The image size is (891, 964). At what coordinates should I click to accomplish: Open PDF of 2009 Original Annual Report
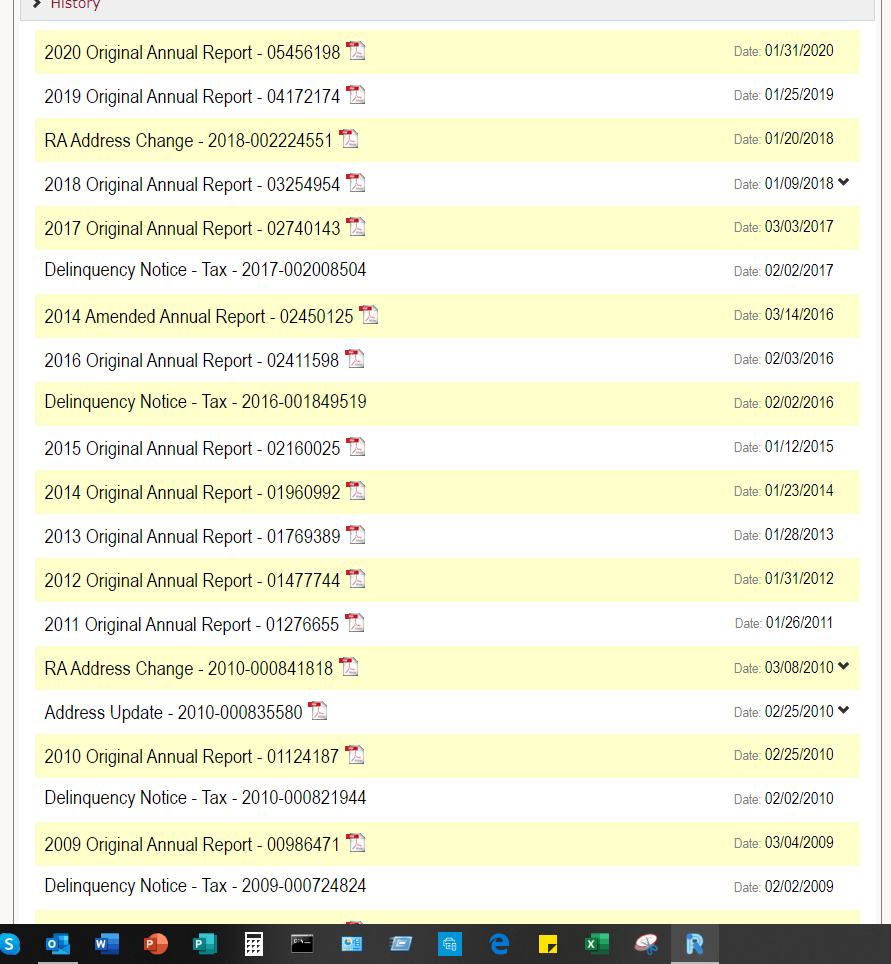click(355, 843)
